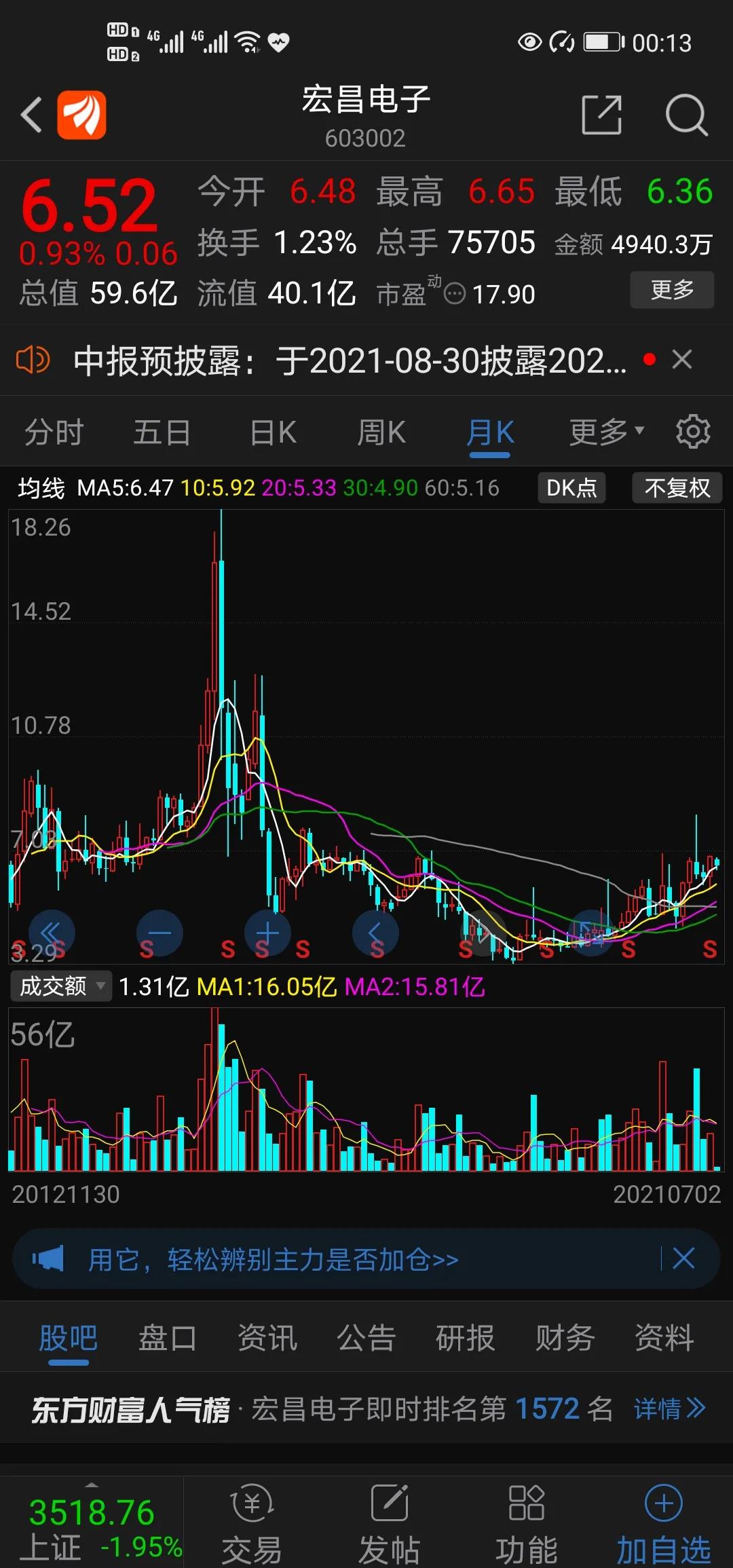Image resolution: width=733 pixels, height=1568 pixels.
Task: Open the 成交额 indicator dropdown
Action: click(61, 986)
